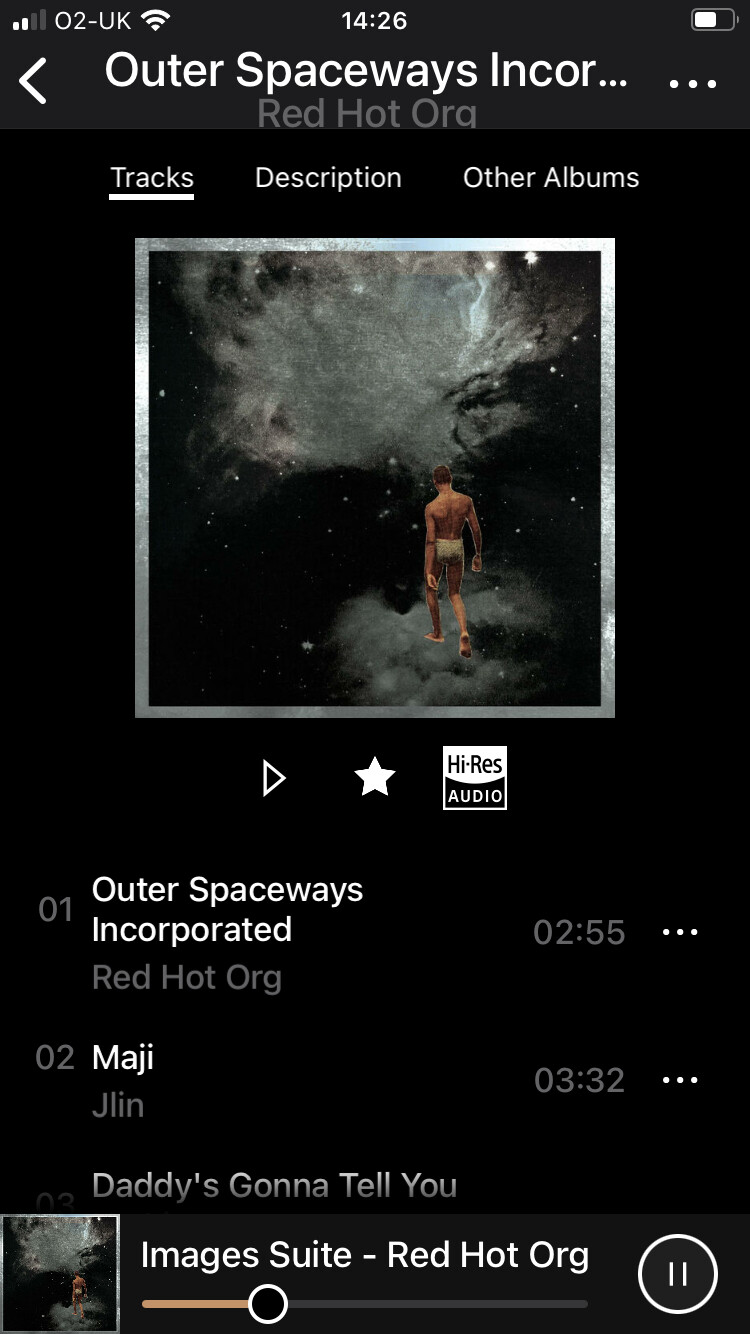Switch to the Description tab
Screen dimensions: 750x1334
328,178
